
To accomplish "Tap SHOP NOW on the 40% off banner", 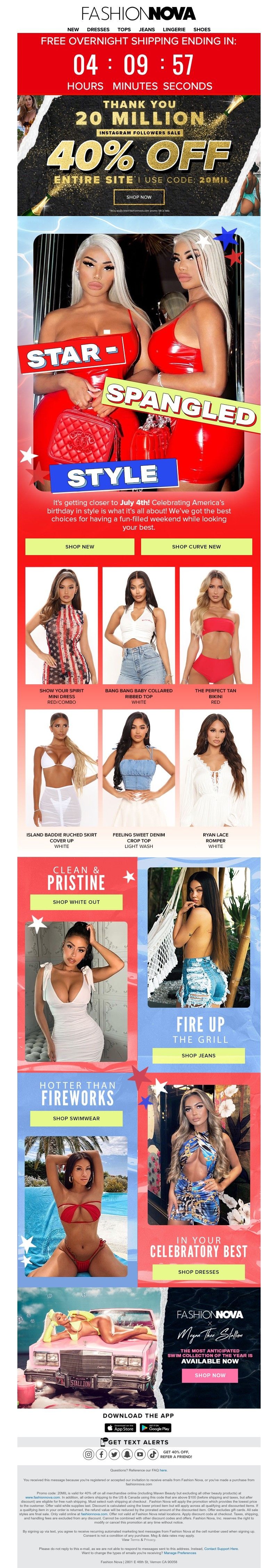I will [x=139, y=197].
